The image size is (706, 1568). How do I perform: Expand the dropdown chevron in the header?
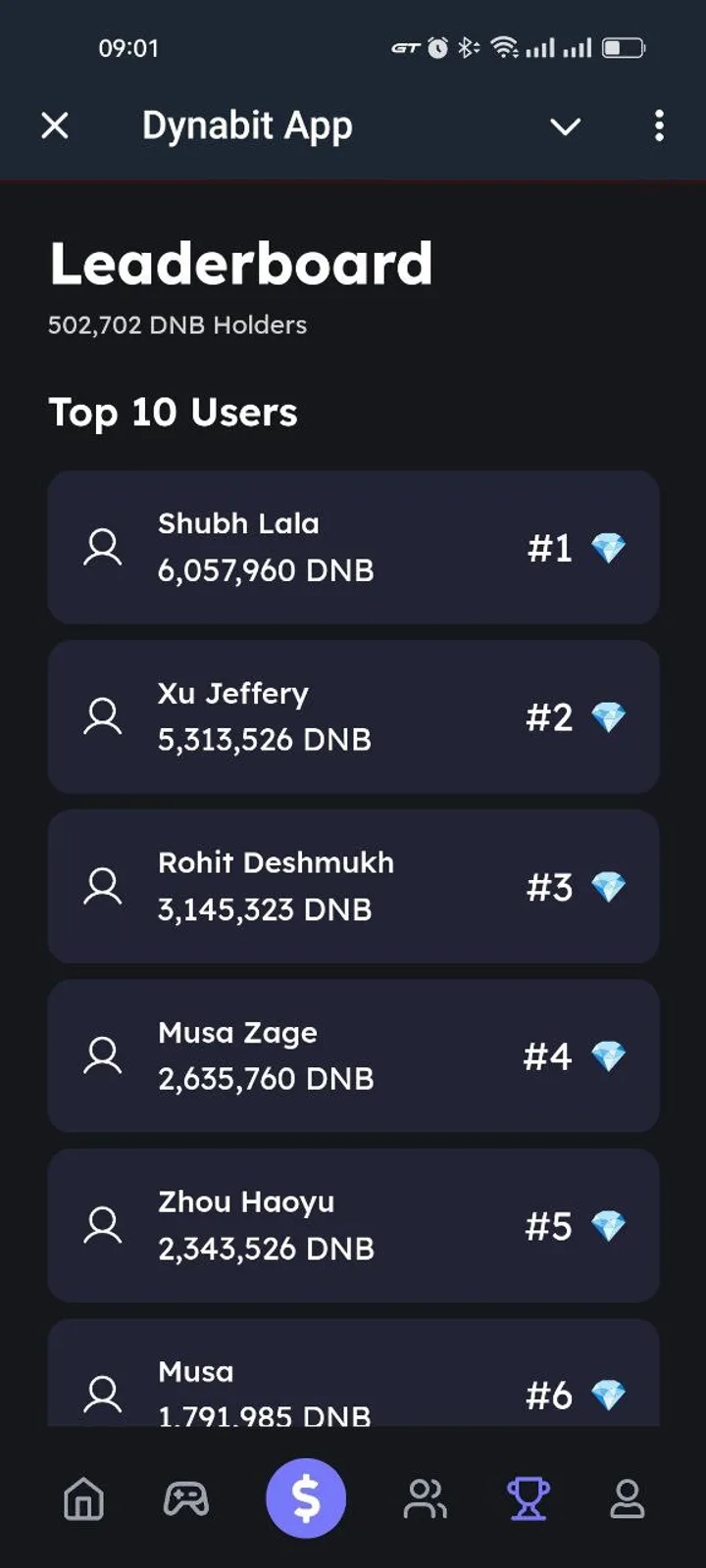565,126
